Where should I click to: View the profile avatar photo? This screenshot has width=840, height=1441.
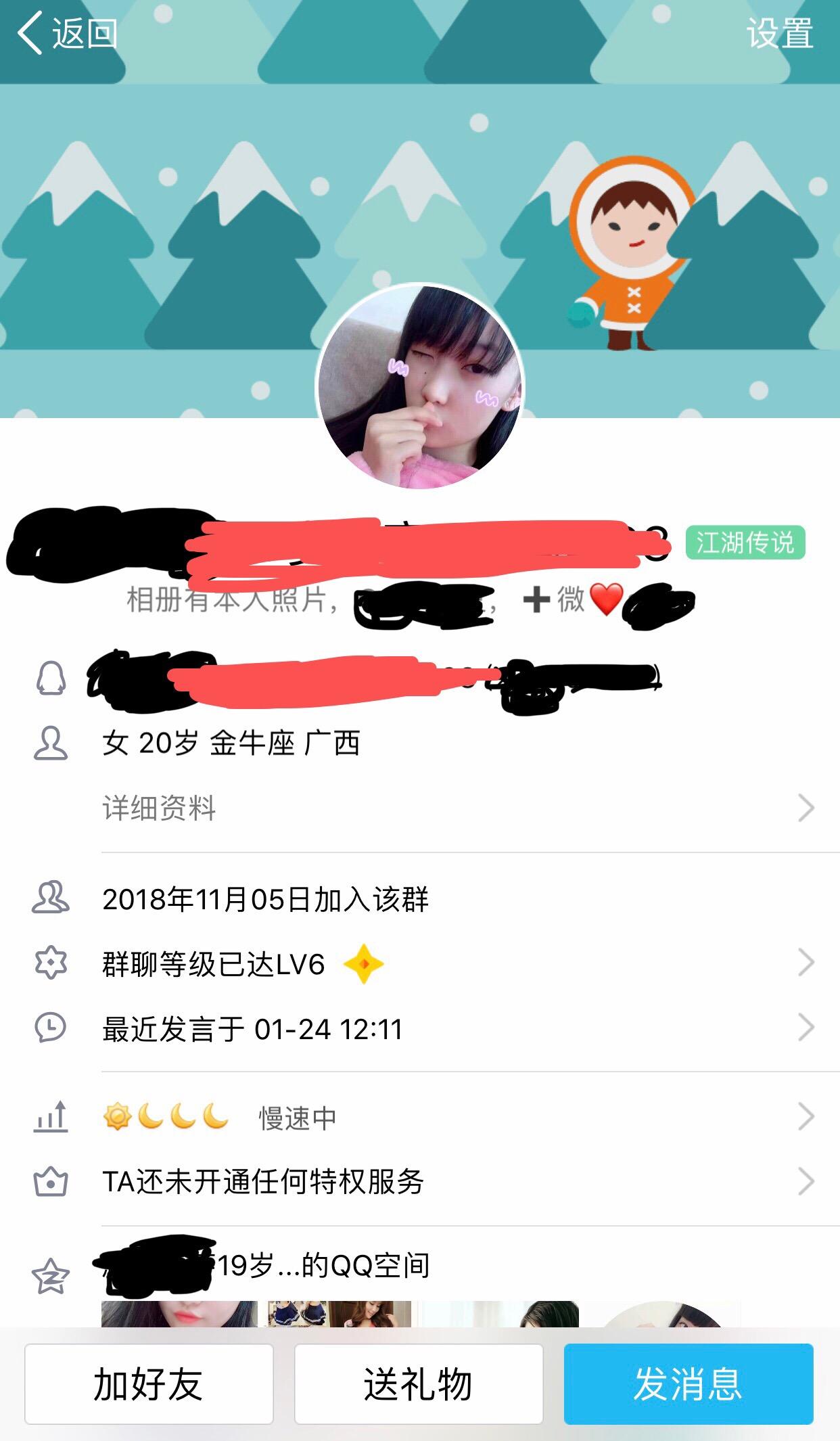click(420, 386)
